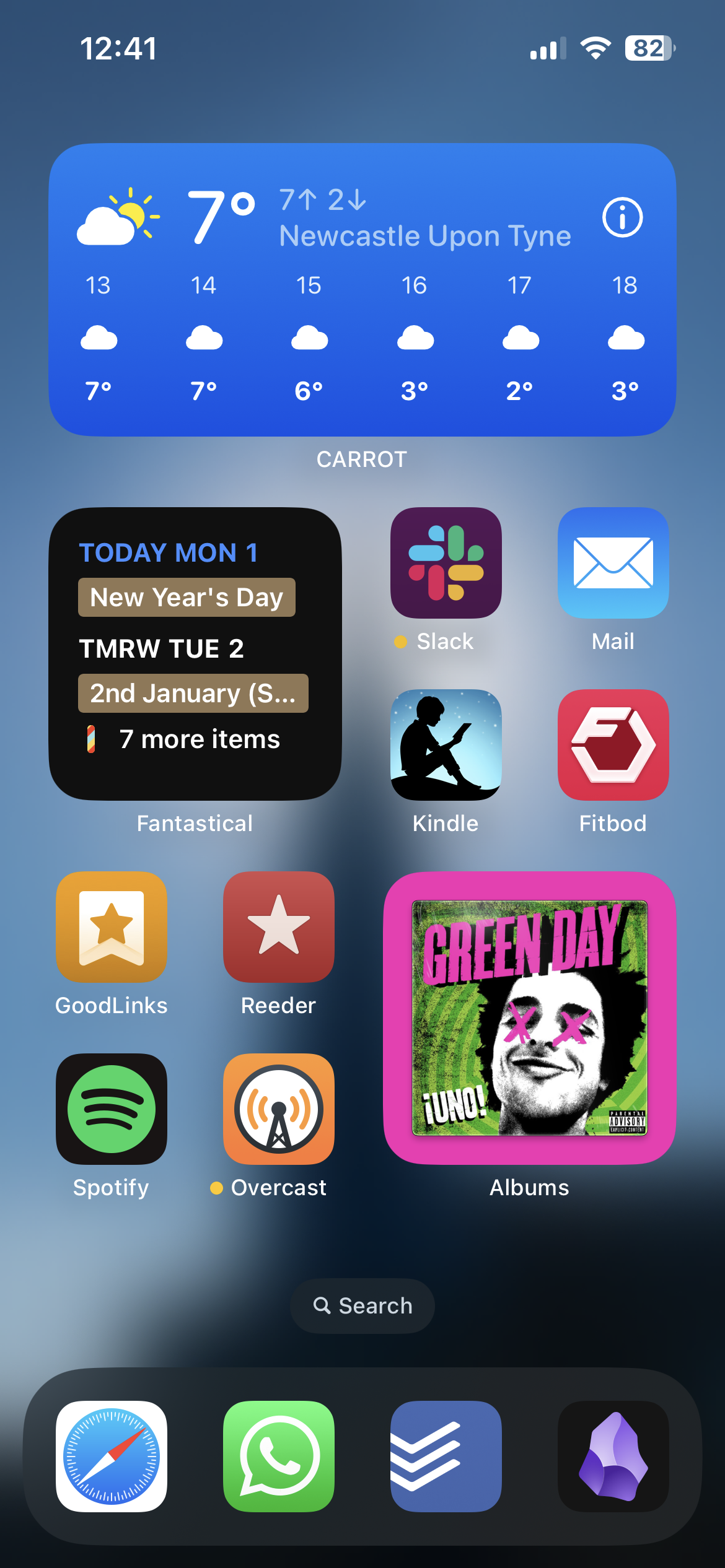Tap the Search pill above the dock
725x1568 pixels.
362,1305
